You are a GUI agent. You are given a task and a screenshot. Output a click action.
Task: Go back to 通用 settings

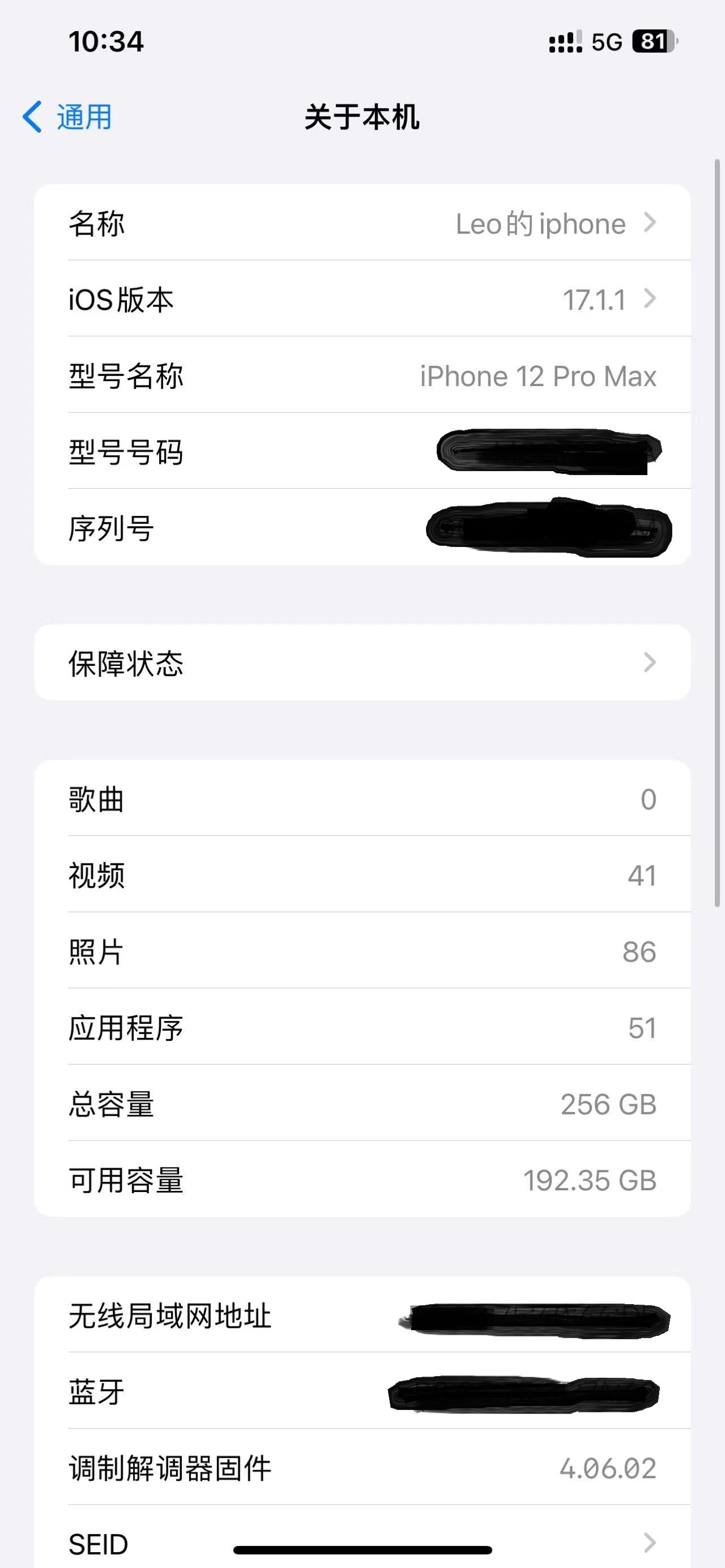[67, 116]
